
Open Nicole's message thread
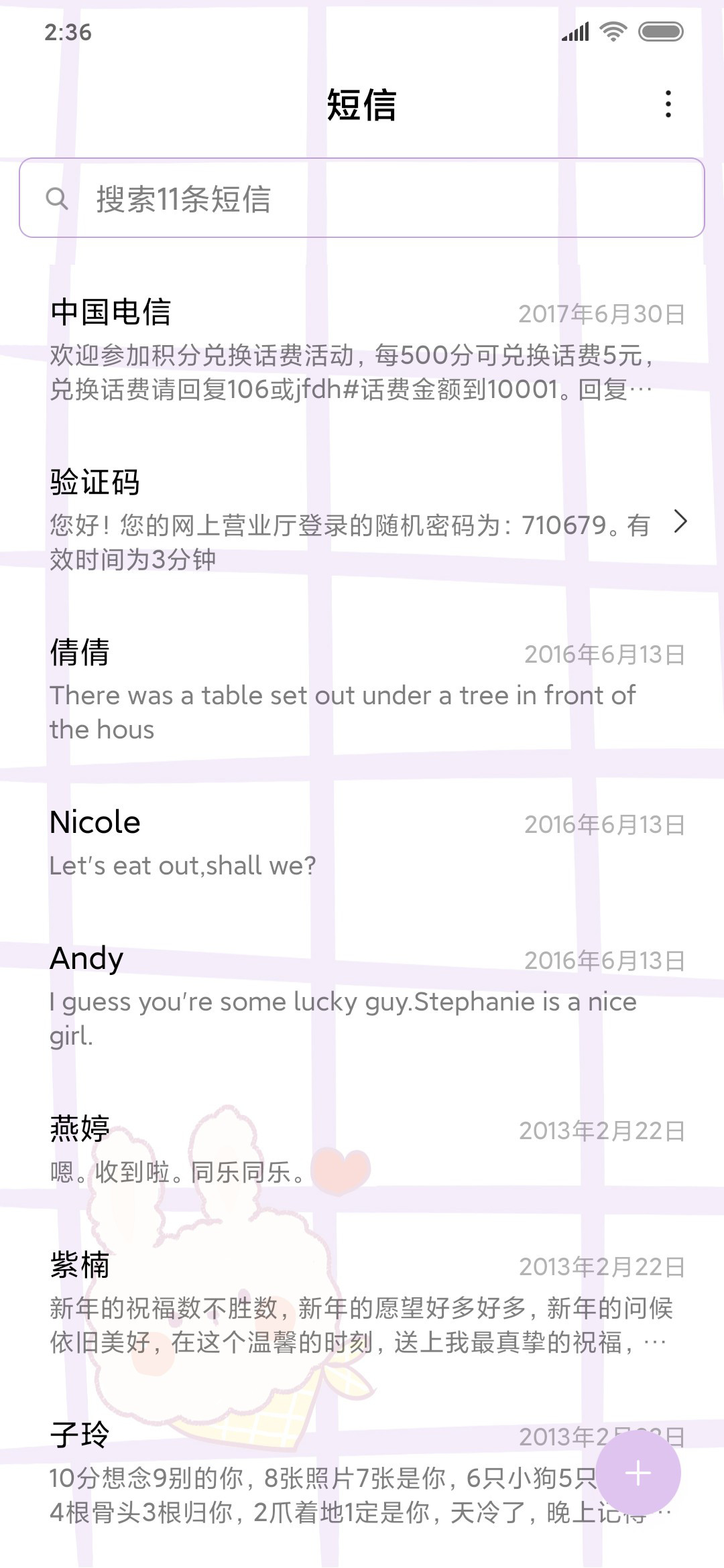coord(362,843)
